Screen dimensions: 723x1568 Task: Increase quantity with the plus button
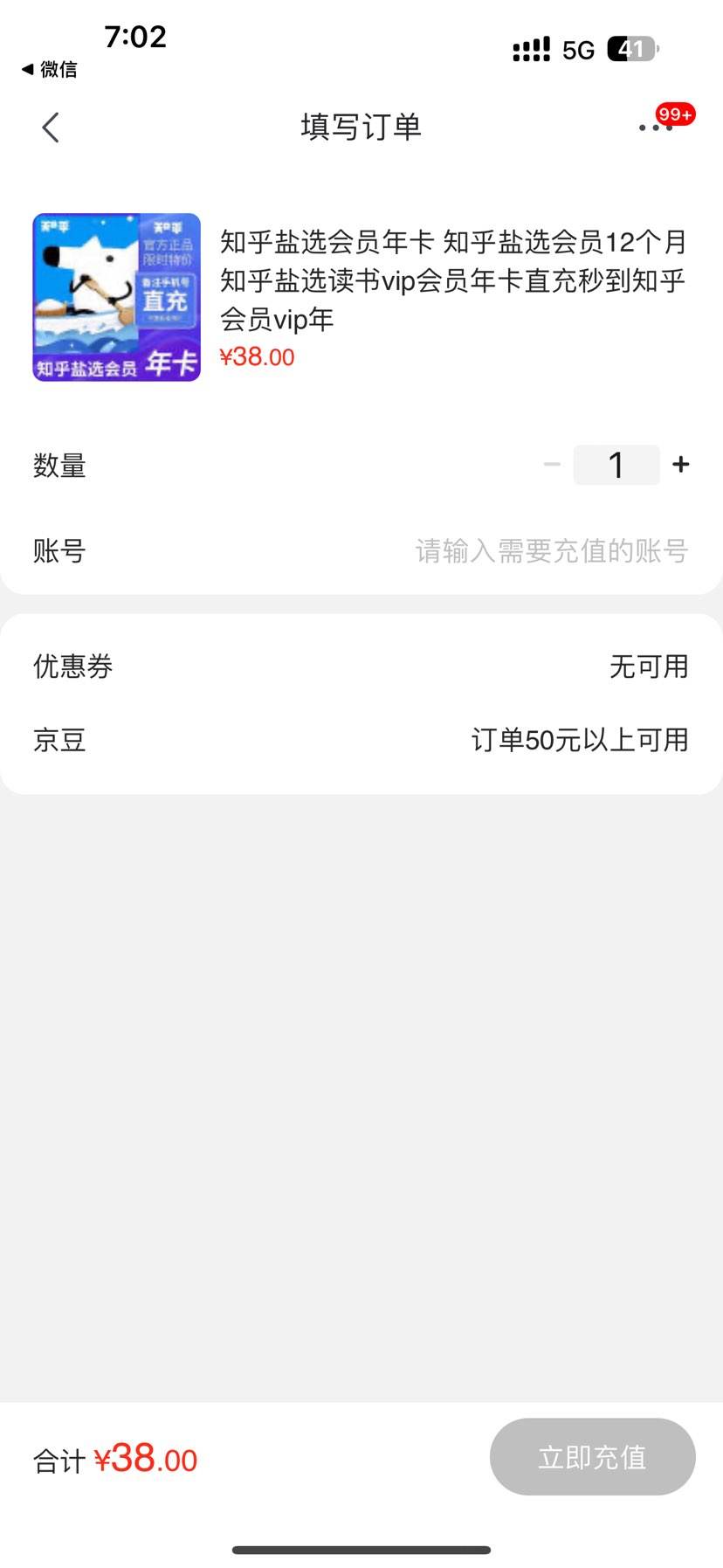pos(681,465)
